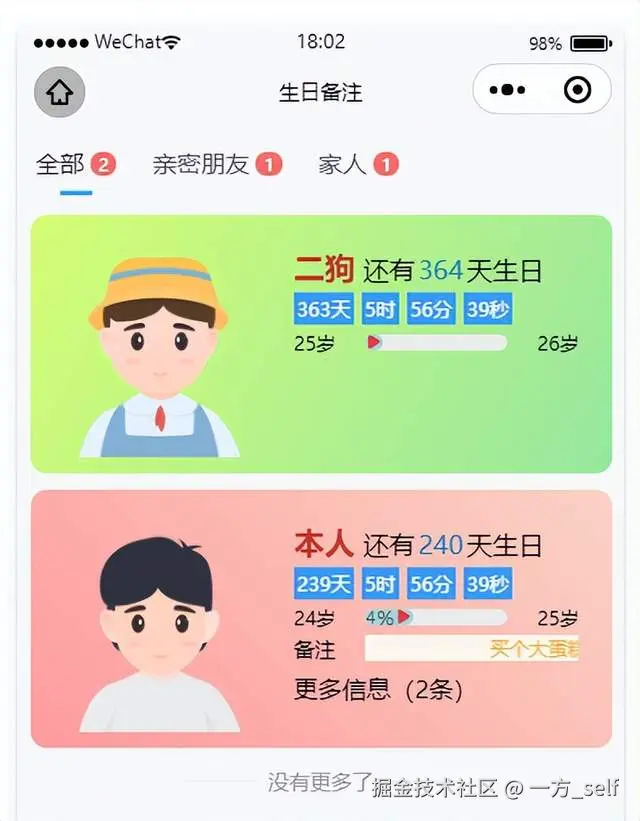The width and height of the screenshot is (640, 821).
Task: Expand 更多信息 (2条) on 本人's card
Action: 378,689
